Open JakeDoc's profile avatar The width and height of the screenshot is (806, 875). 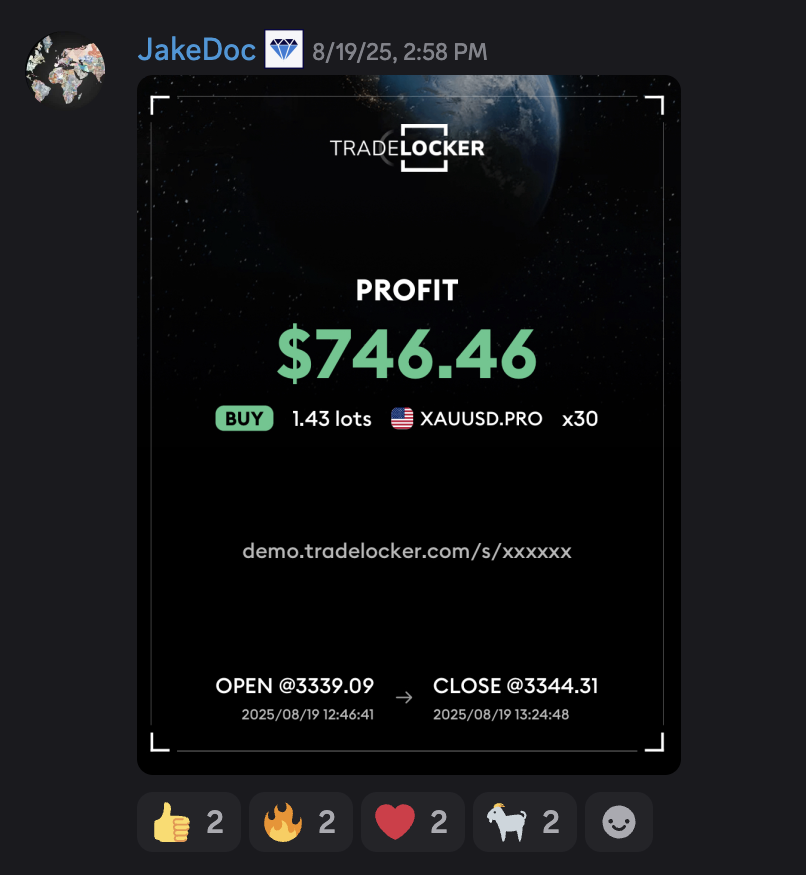click(x=65, y=70)
